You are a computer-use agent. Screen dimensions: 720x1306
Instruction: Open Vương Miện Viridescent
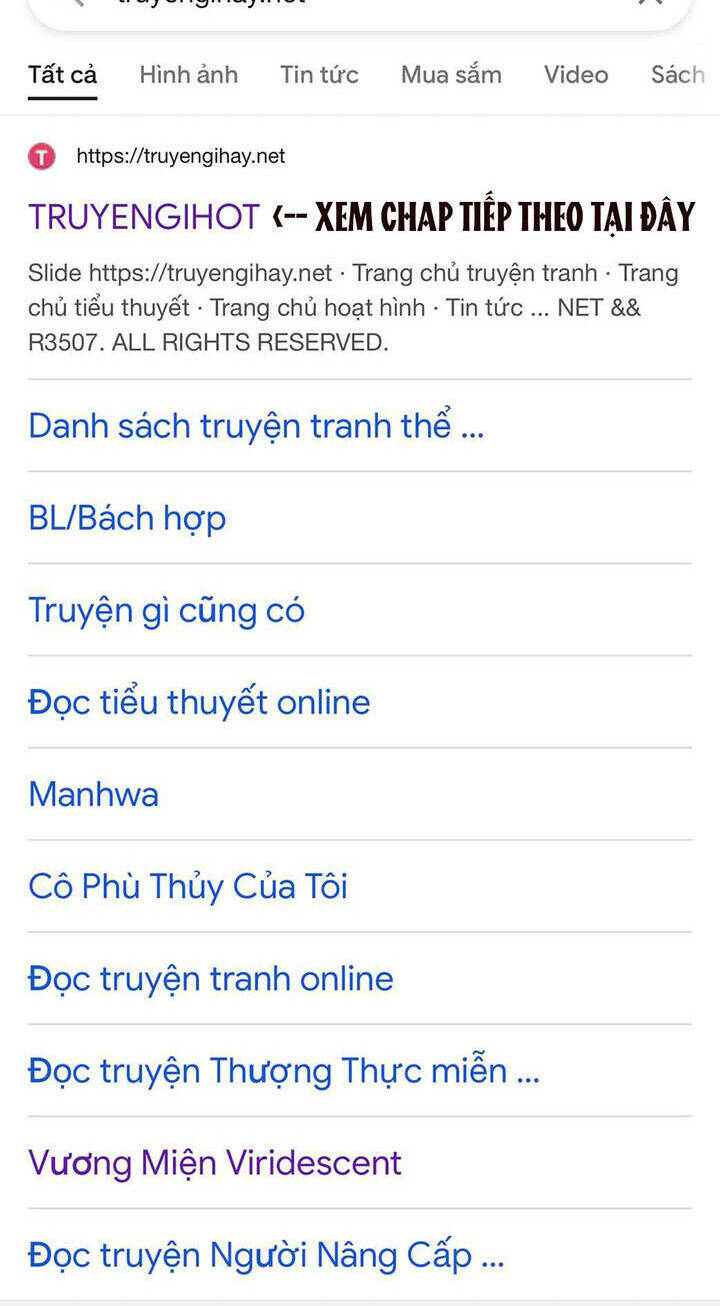tap(215, 1163)
